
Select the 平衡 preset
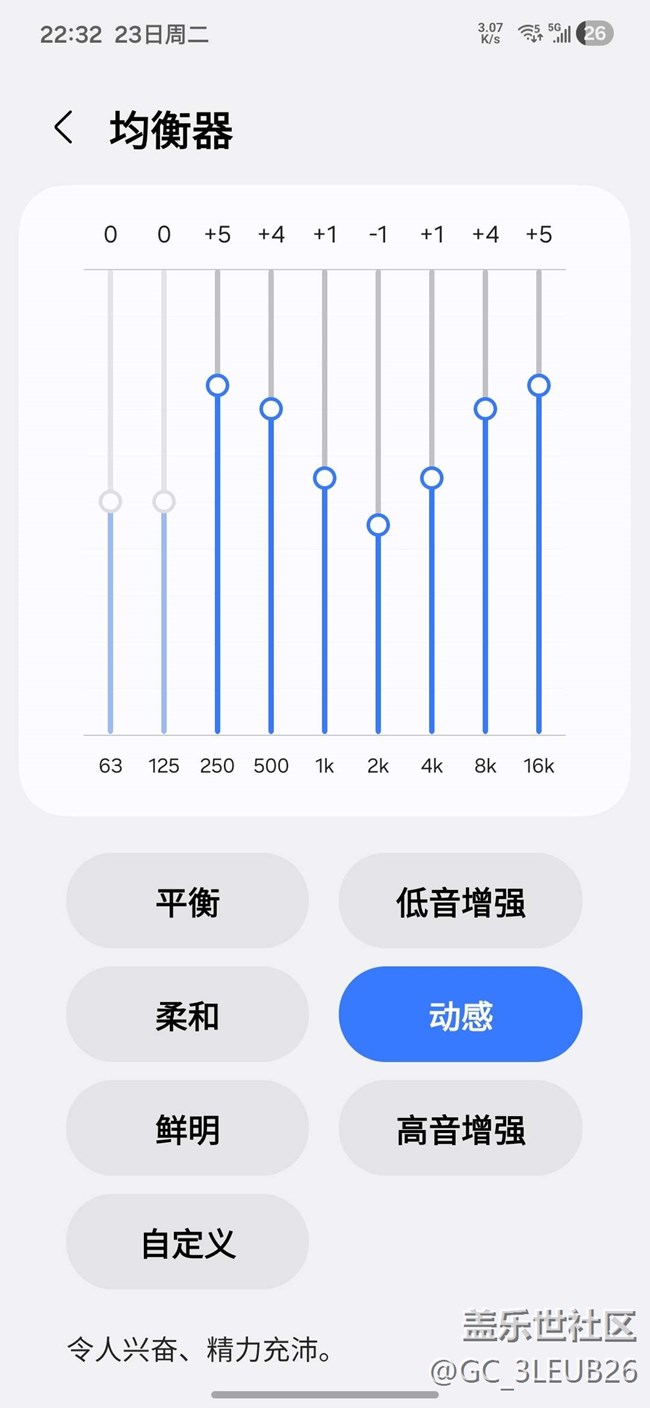187,901
